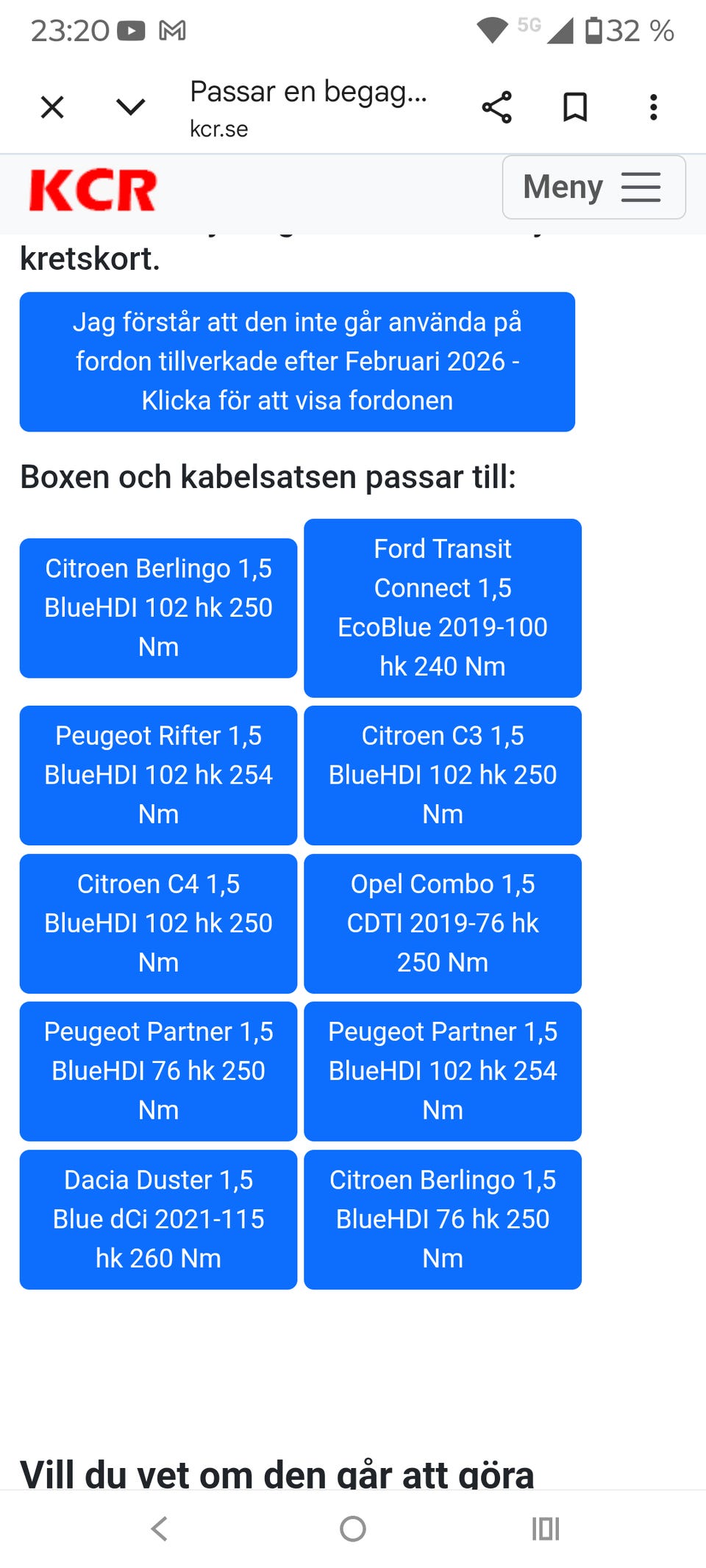The width and height of the screenshot is (706, 1568).
Task: Choose Peugeot Rifter 1,5 BlueHDI 102 hk
Action: pyautogui.click(x=158, y=776)
